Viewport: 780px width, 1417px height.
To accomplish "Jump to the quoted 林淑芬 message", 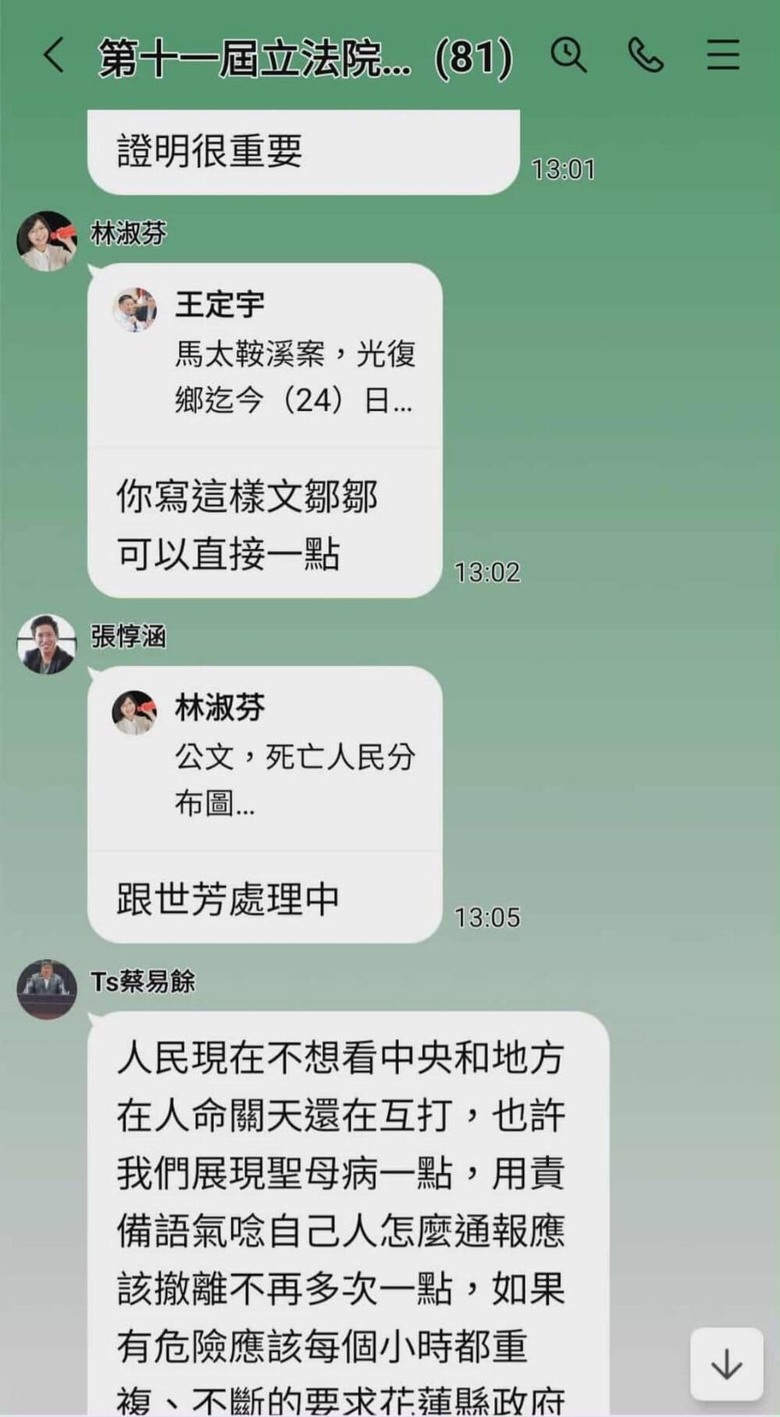I will point(265,758).
